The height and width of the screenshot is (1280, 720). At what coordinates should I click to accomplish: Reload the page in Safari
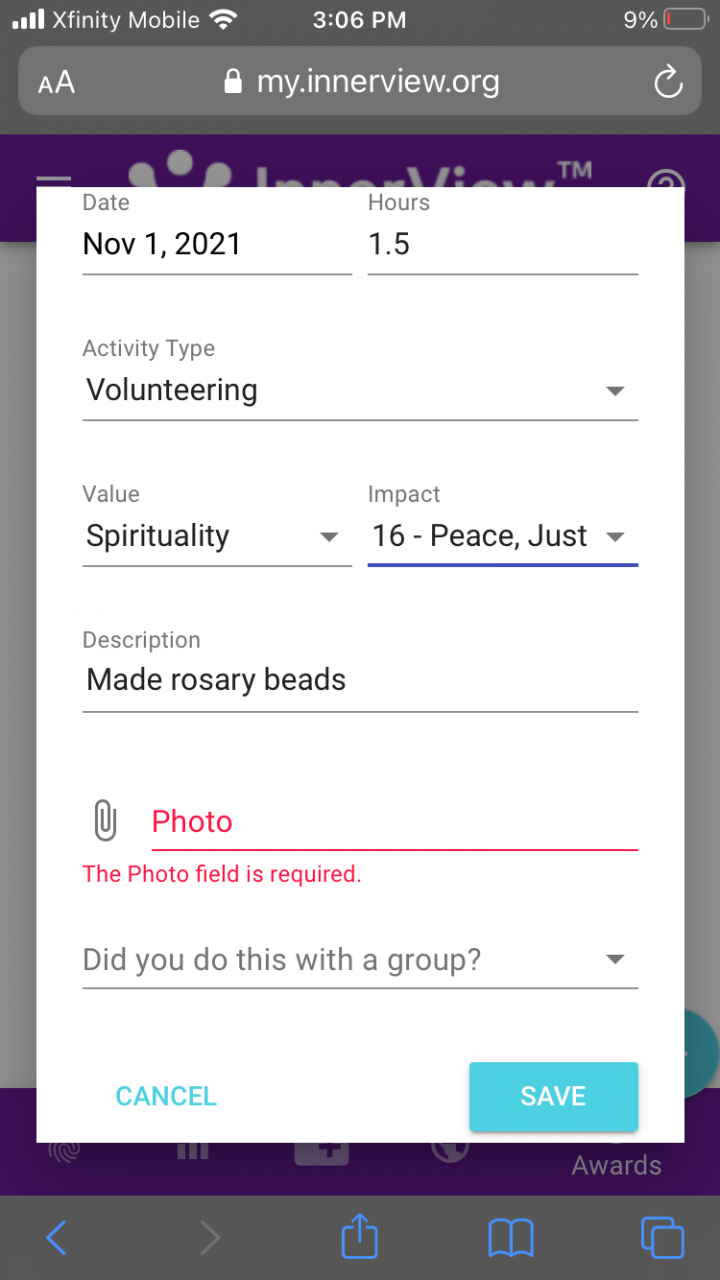[x=668, y=82]
